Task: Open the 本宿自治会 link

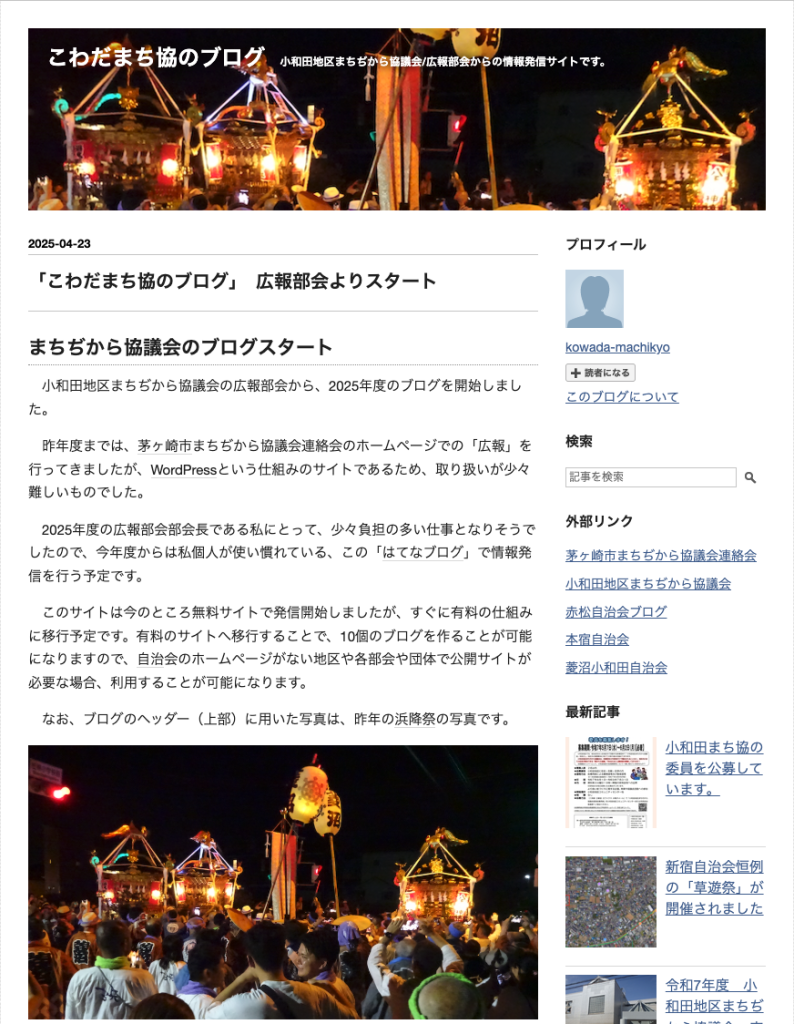Action: pos(596,640)
